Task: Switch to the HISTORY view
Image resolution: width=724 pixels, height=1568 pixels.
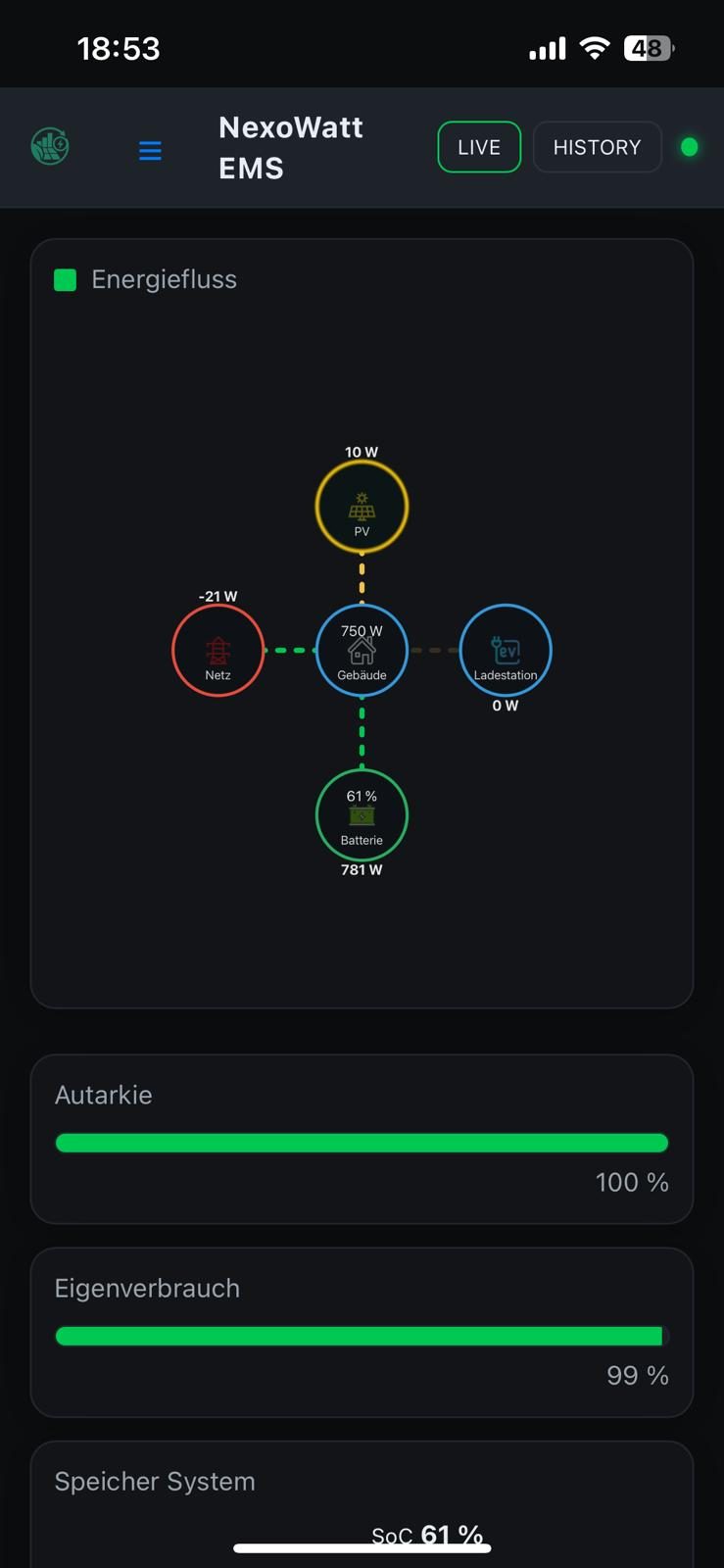Action: coord(597,147)
